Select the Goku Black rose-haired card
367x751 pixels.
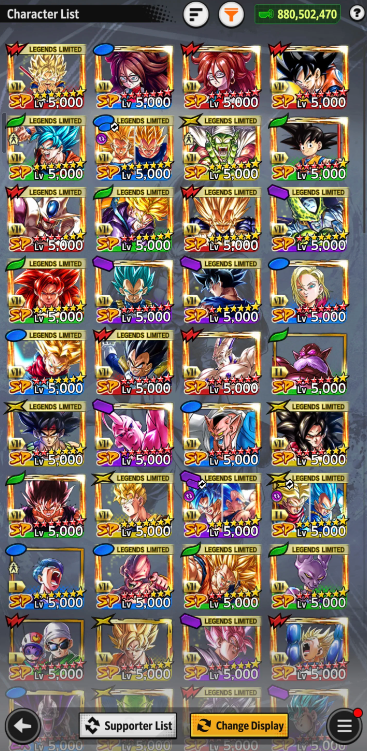click(x=222, y=648)
